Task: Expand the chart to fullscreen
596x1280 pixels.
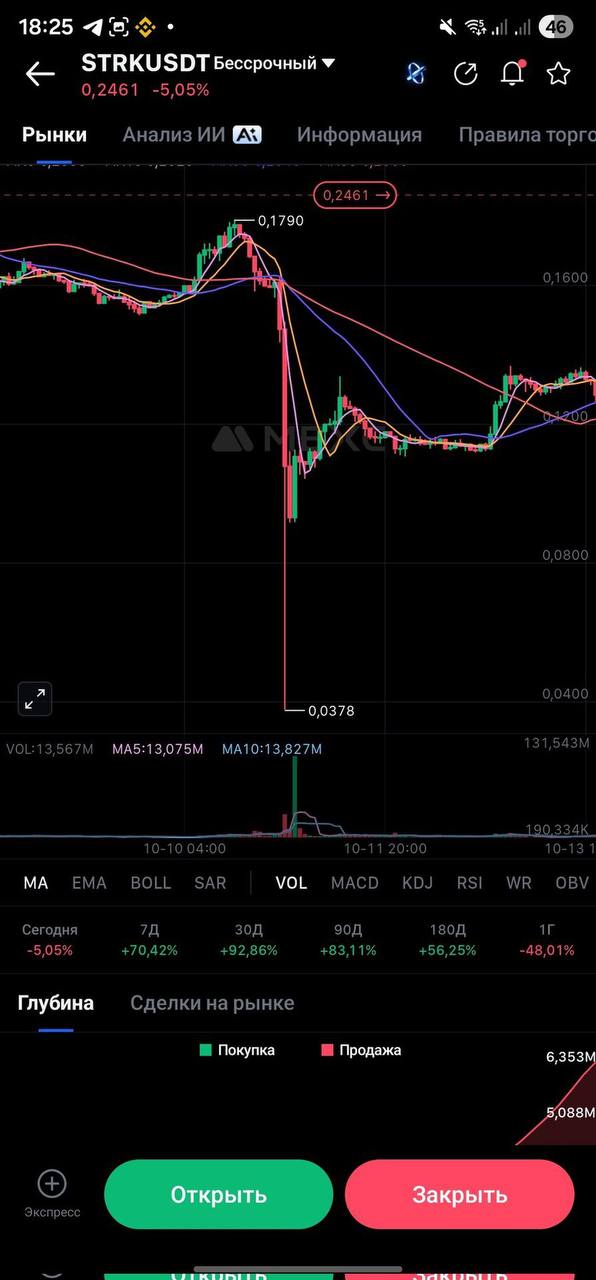Action: [x=35, y=699]
